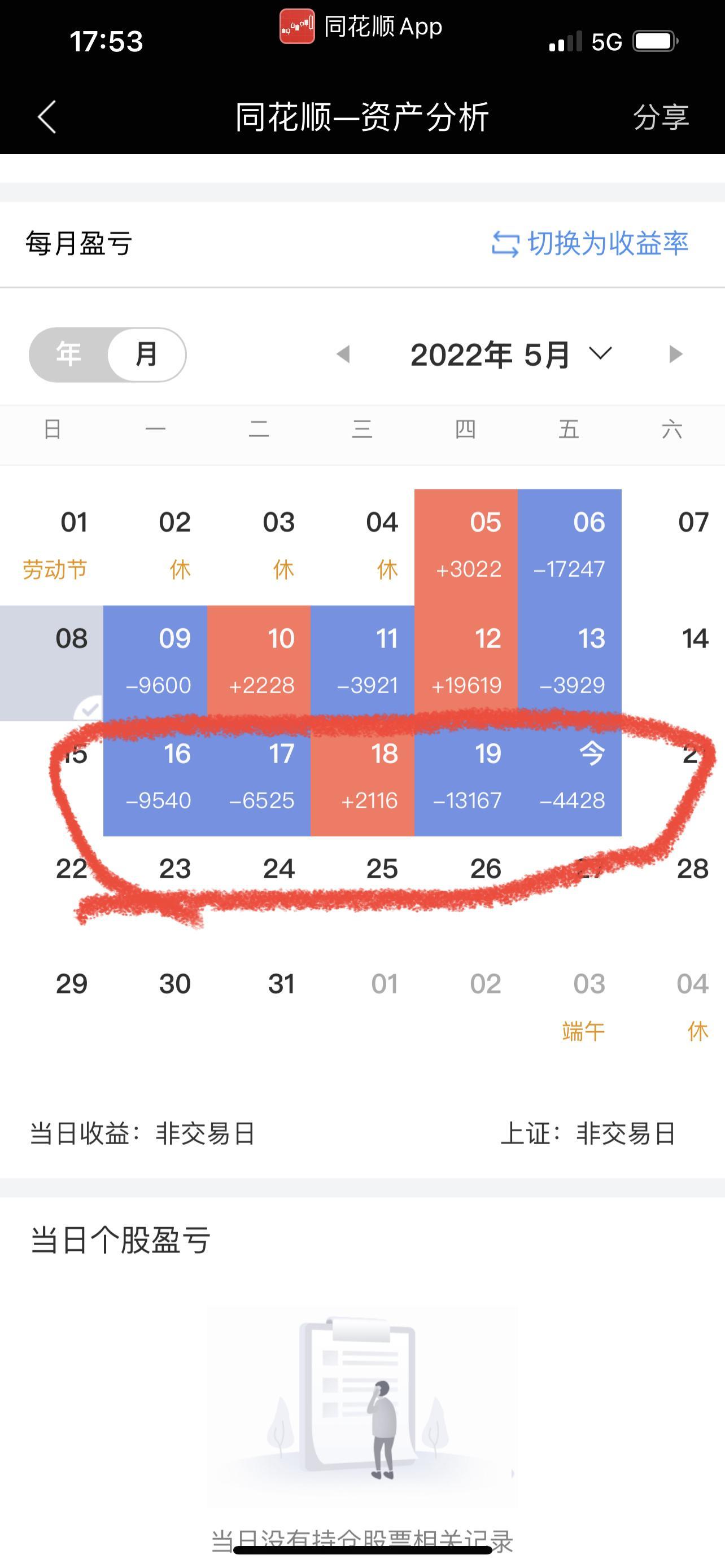The width and height of the screenshot is (725, 1568).
Task: Switch to yield rate via 切换为收益率
Action: [x=590, y=243]
